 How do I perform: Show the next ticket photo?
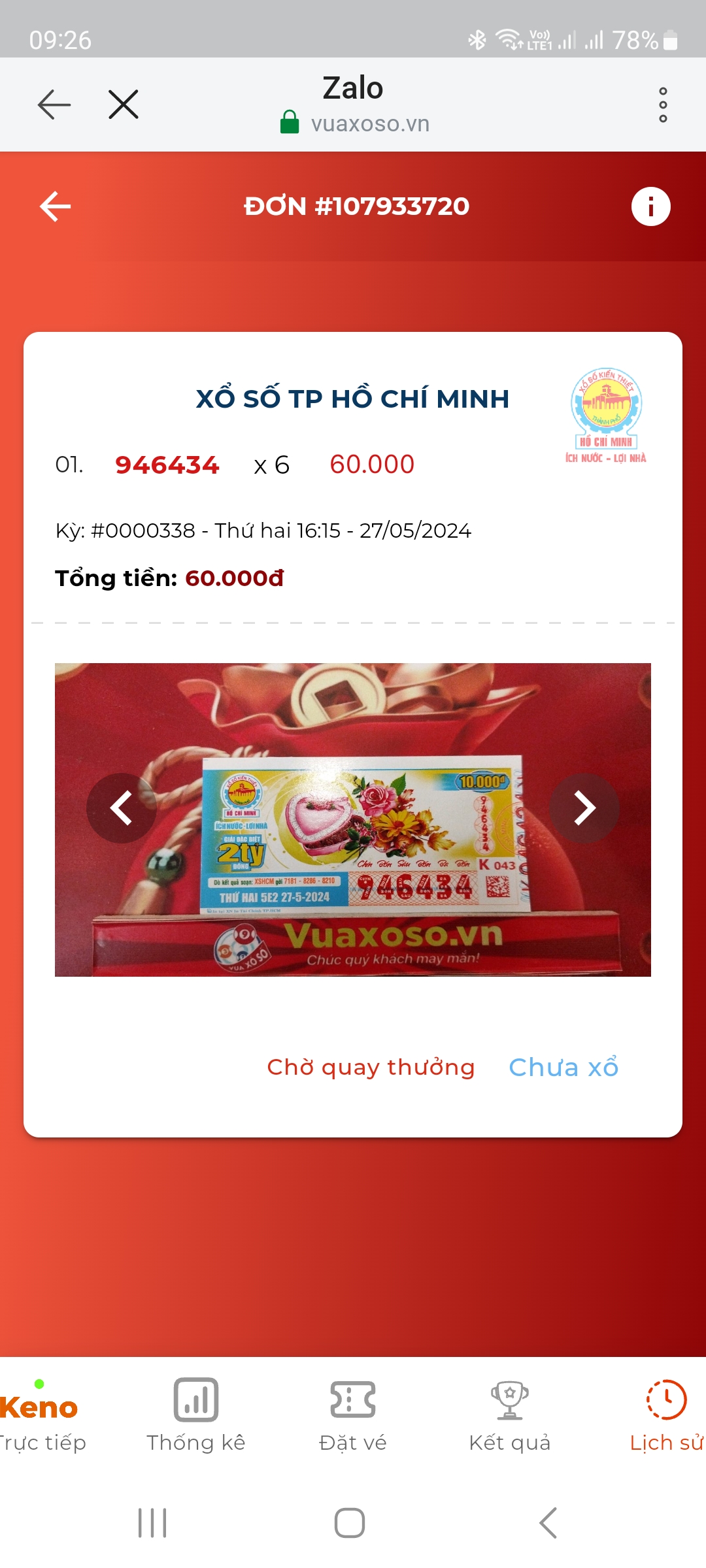click(584, 808)
